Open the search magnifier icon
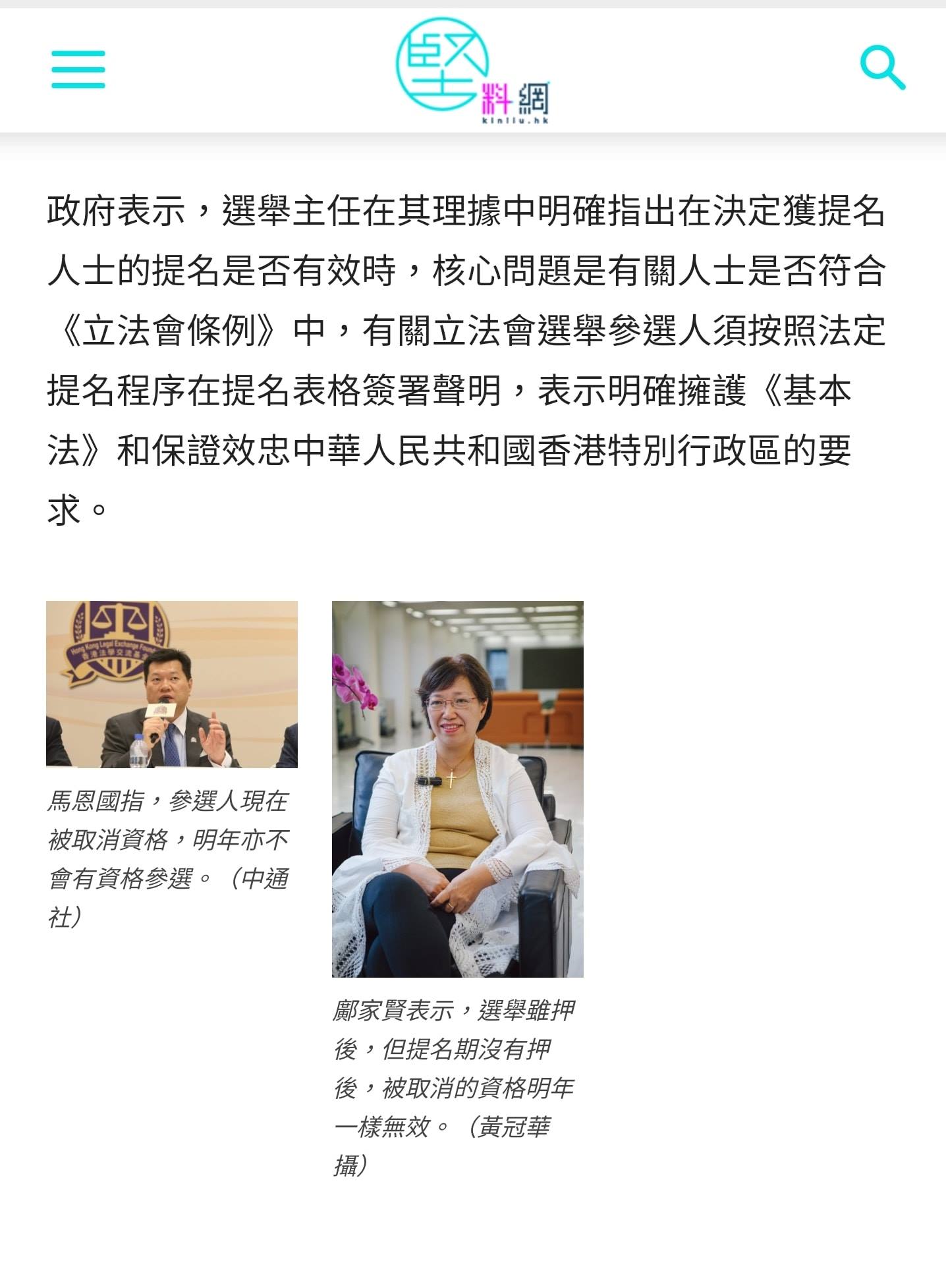Image resolution: width=946 pixels, height=1288 pixels. (883, 67)
